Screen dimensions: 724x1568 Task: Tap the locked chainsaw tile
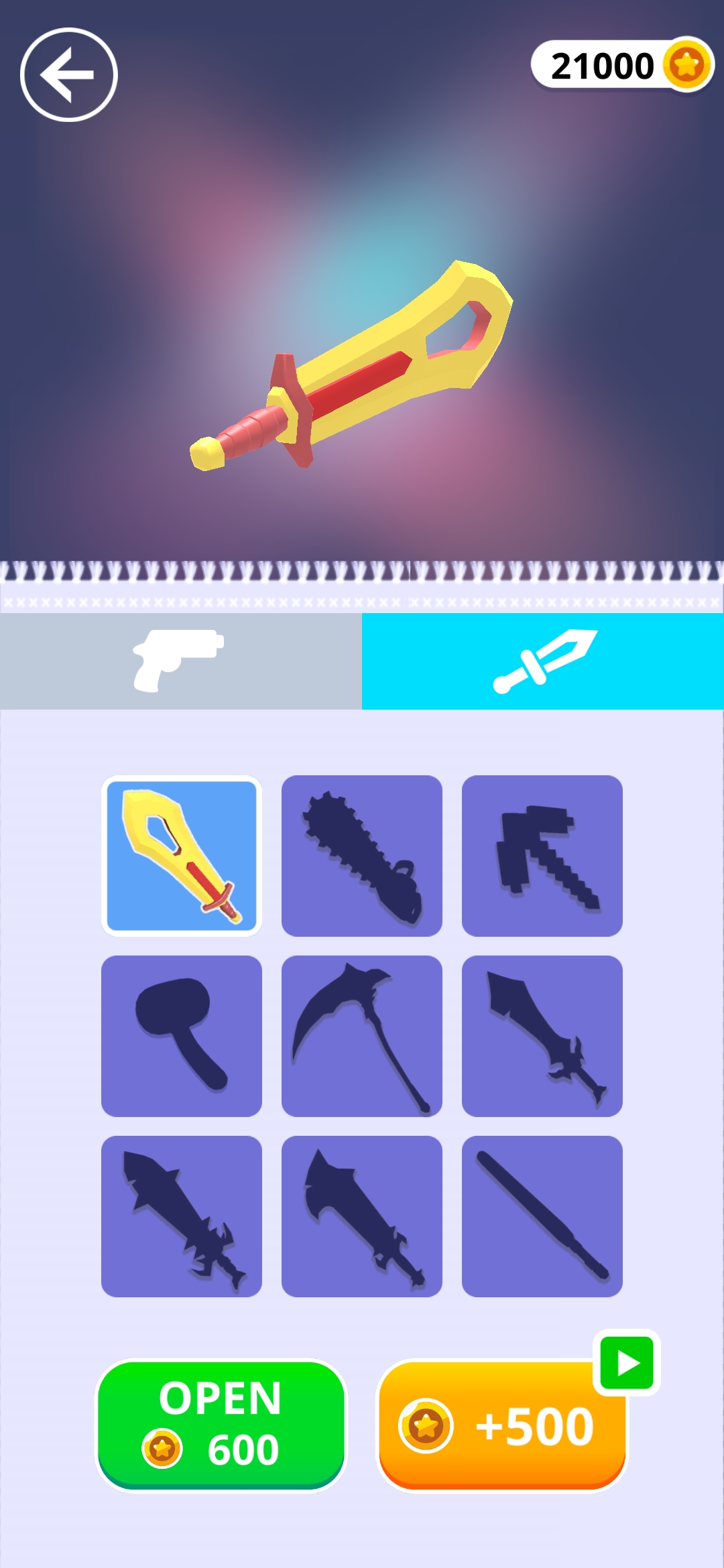coord(361,856)
